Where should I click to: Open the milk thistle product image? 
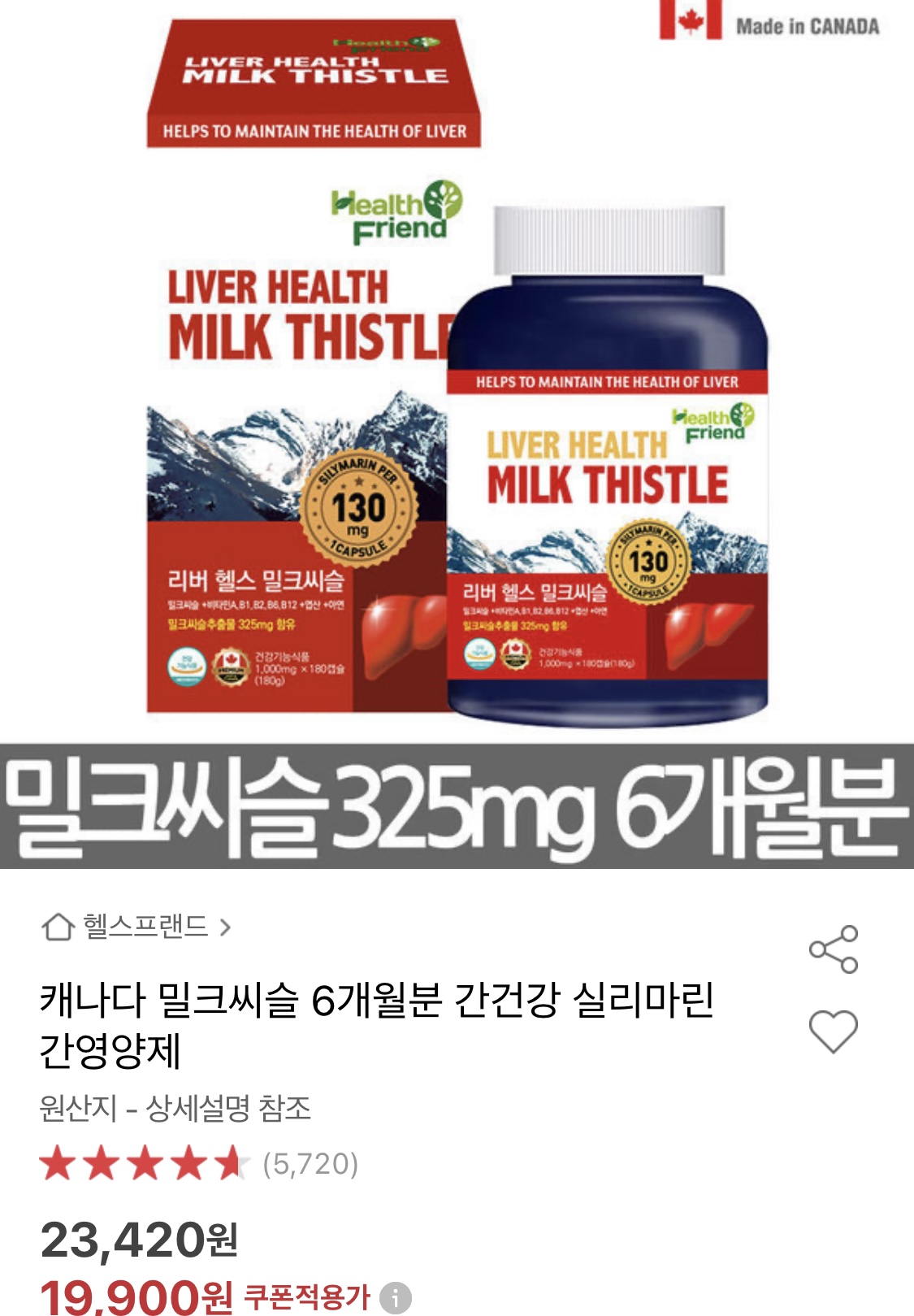point(457,439)
